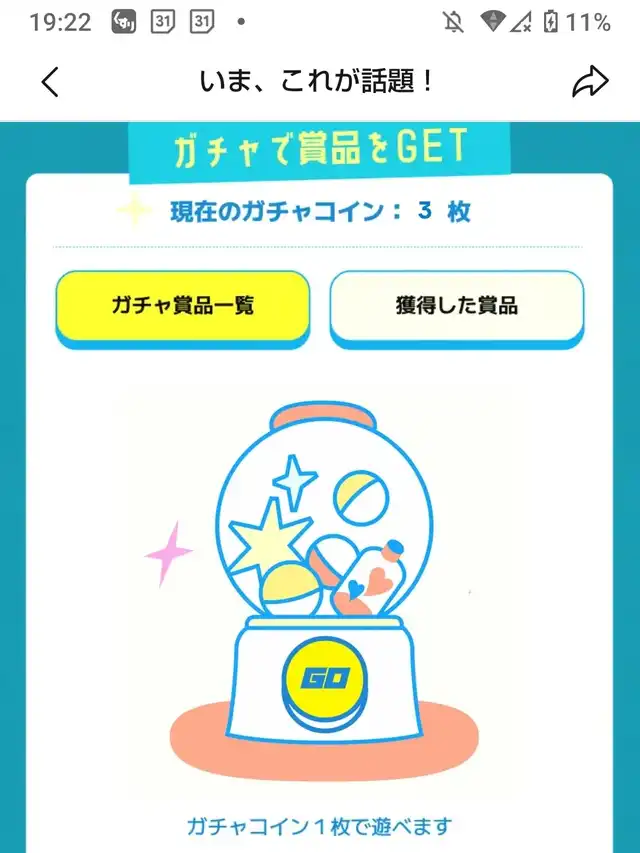Share this page with the arrow icon
This screenshot has width=640, height=853.
tap(590, 82)
